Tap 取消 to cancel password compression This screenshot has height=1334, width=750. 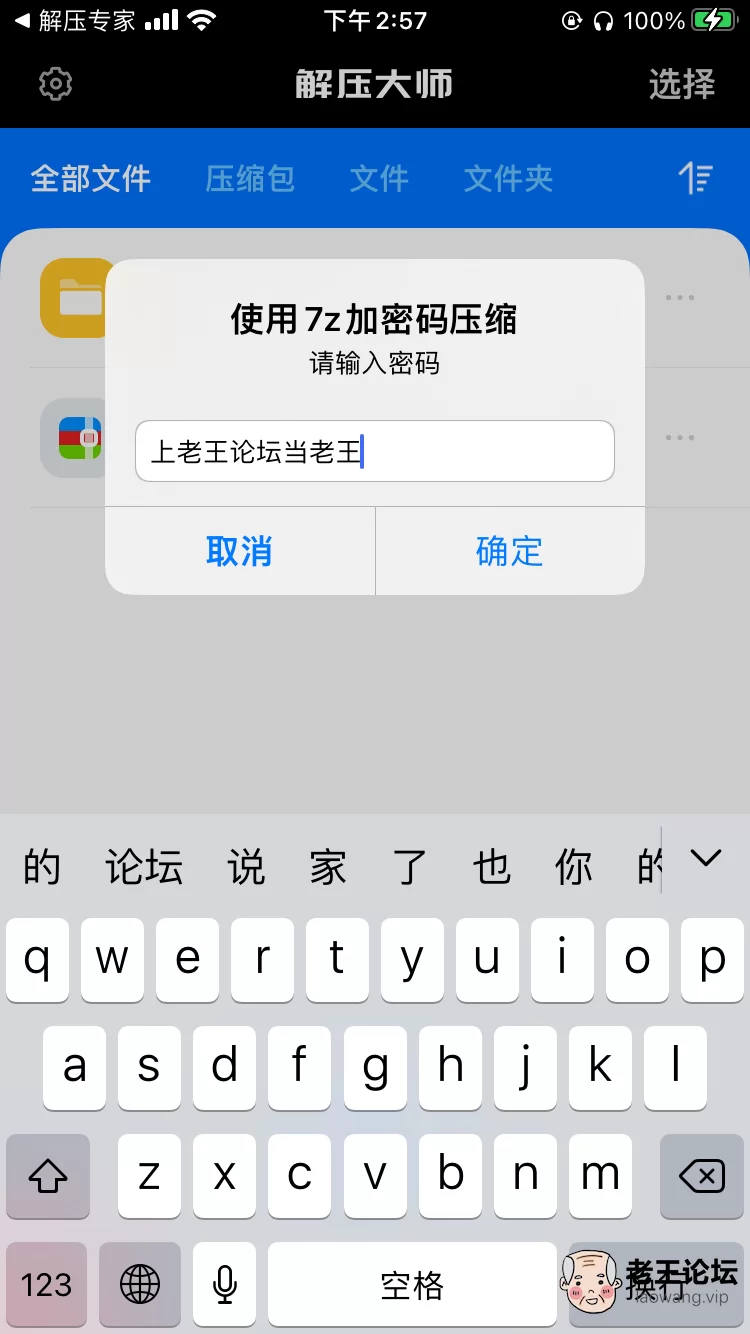[239, 551]
